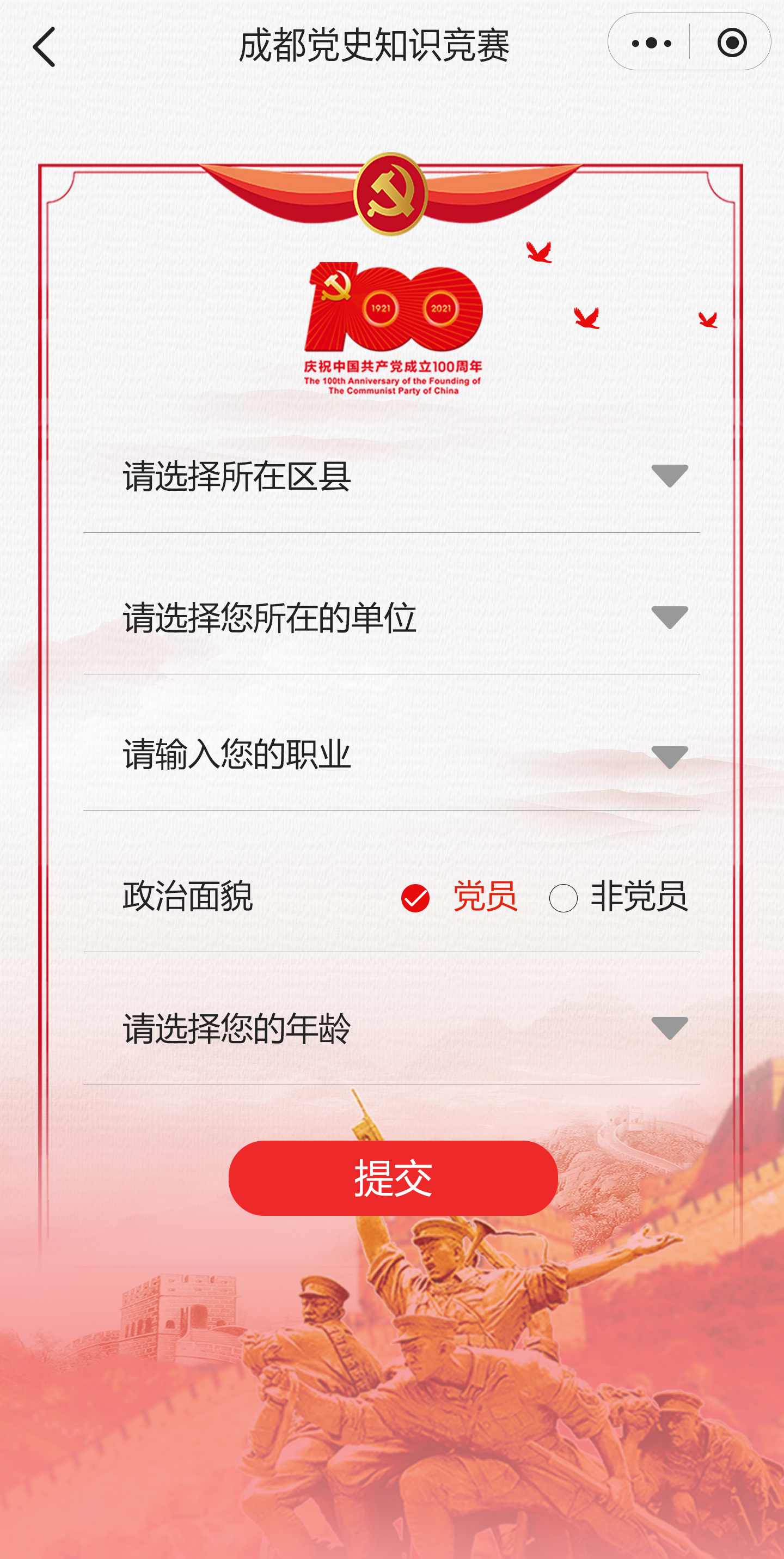This screenshot has width=784, height=1559.
Task: Go back using the top-left arrow
Action: click(x=44, y=47)
